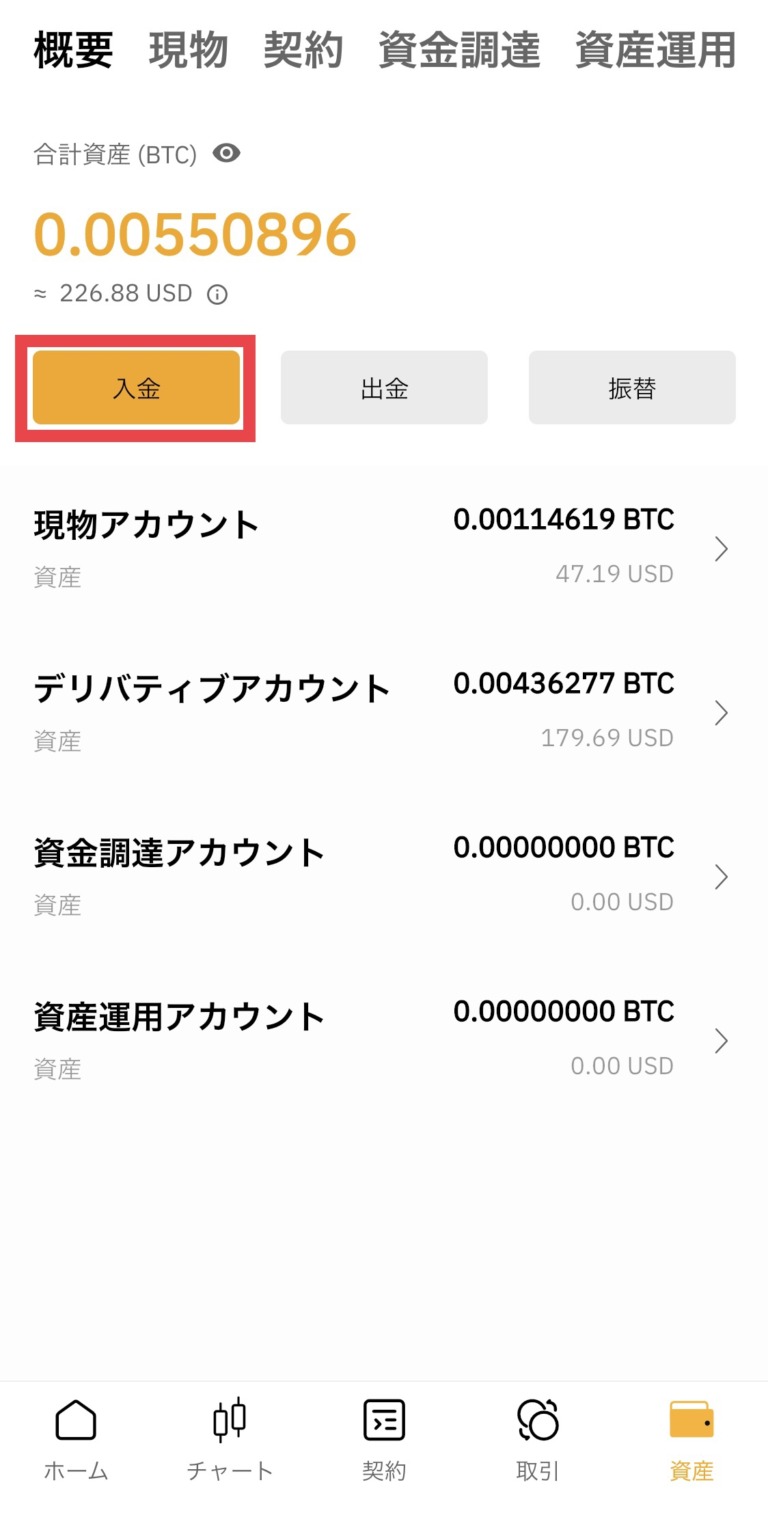Expand 資金調達アカウント row
Viewport: 768px width, 1517px height.
722,876
